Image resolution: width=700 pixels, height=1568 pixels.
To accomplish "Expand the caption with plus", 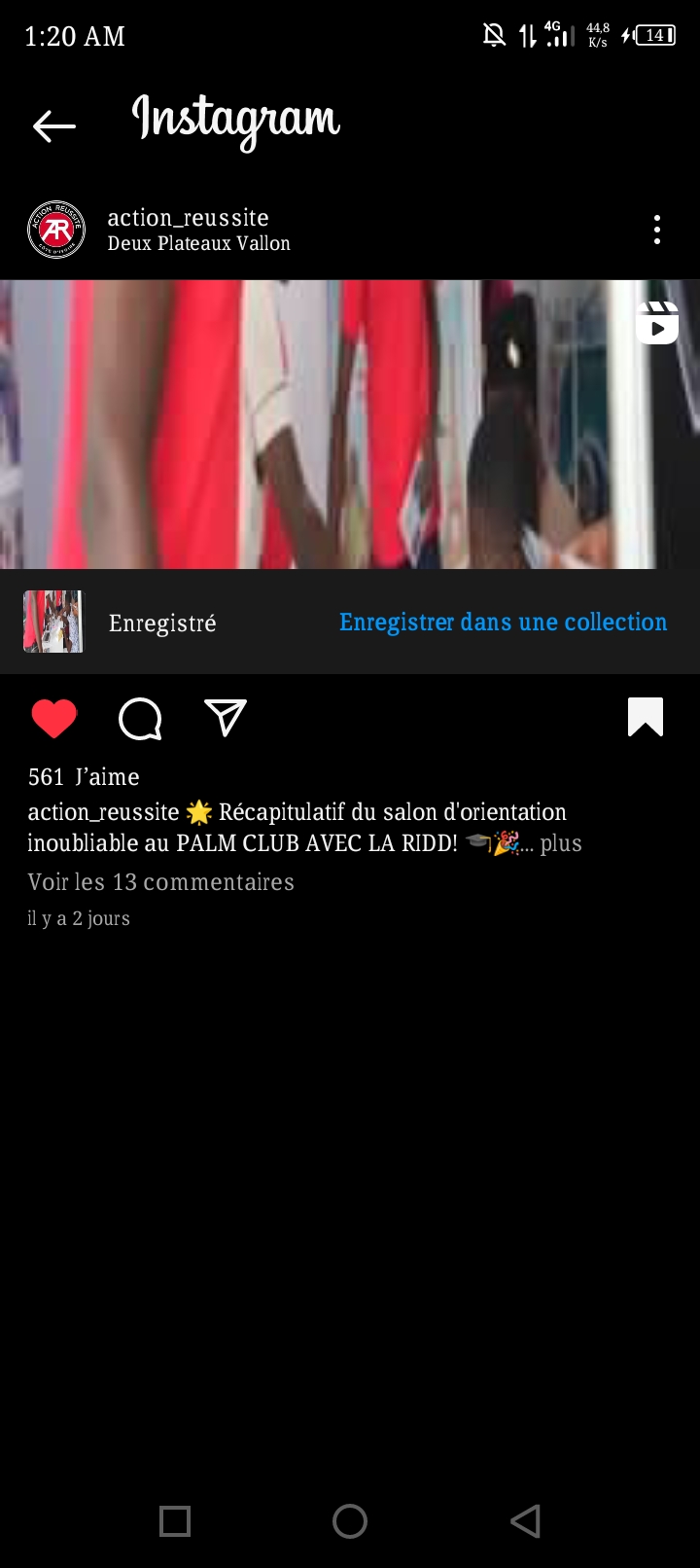I will tap(561, 843).
